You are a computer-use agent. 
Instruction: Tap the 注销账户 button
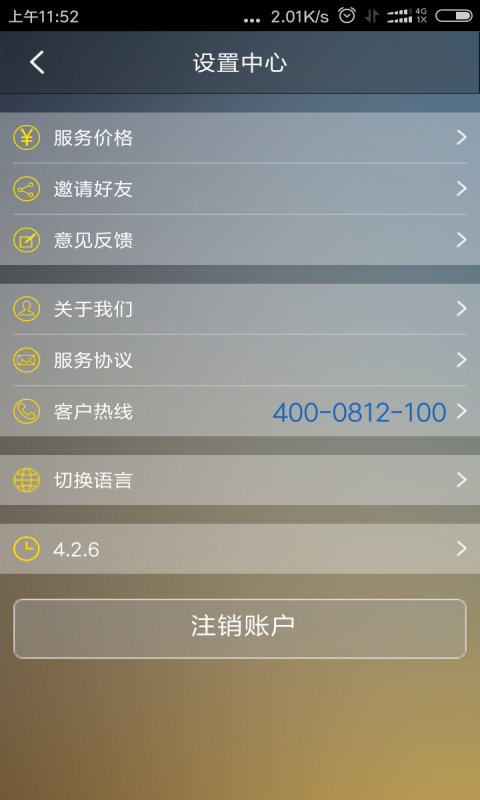[240, 629]
